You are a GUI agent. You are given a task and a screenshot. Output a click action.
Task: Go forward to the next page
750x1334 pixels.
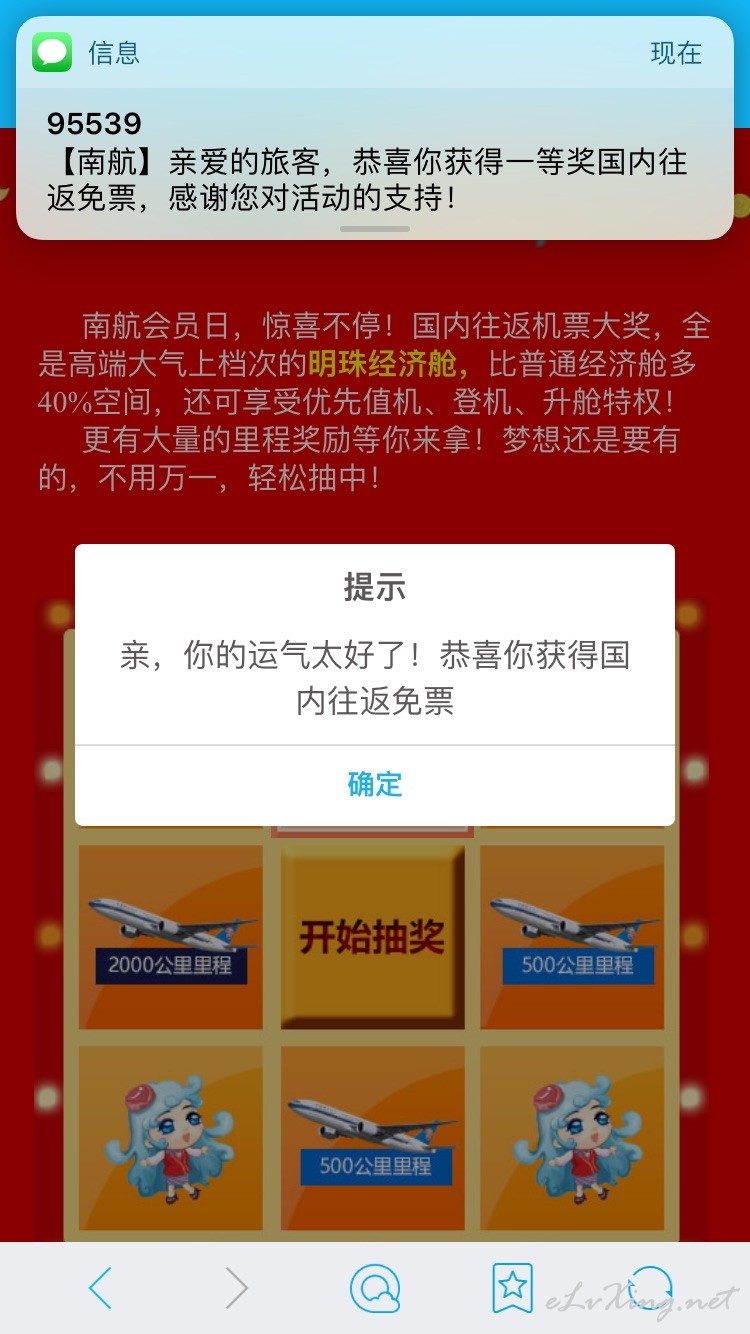coord(236,1288)
